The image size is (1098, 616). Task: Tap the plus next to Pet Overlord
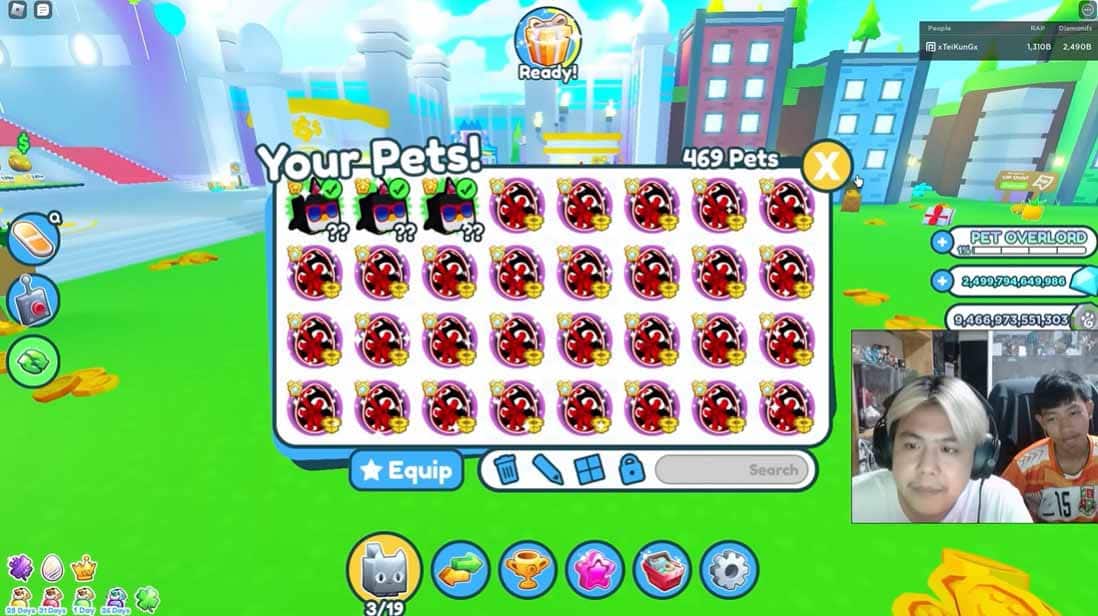942,242
